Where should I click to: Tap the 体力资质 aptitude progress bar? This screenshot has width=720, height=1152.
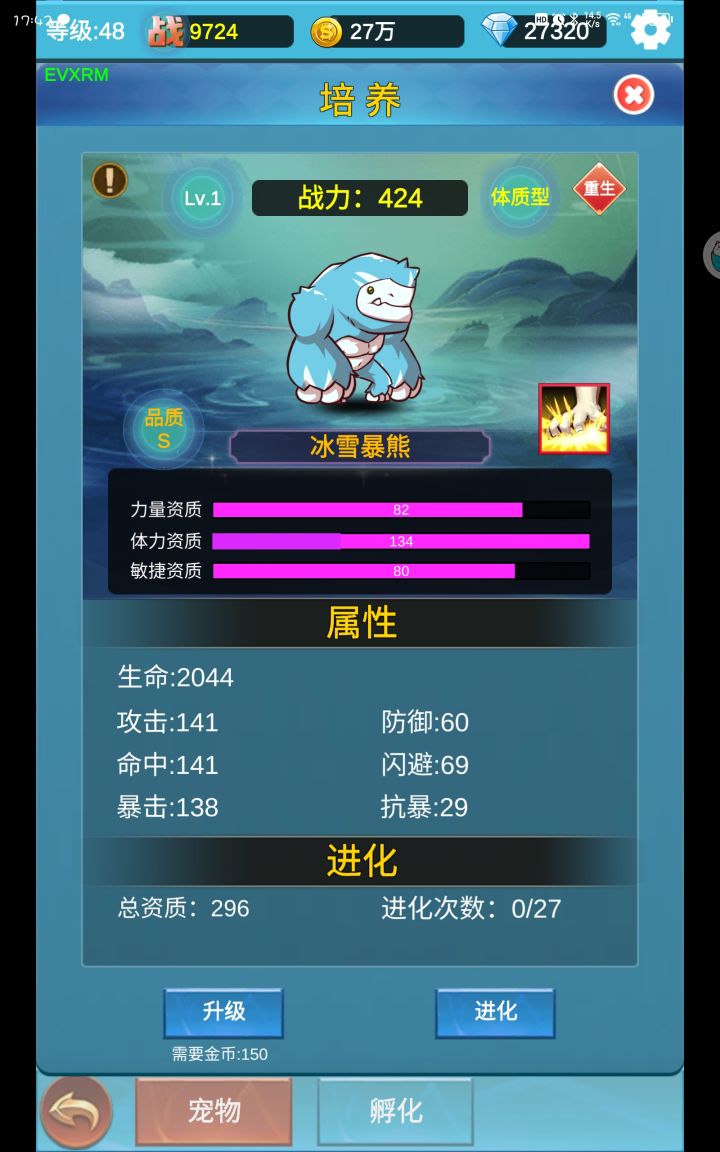pyautogui.click(x=403, y=541)
